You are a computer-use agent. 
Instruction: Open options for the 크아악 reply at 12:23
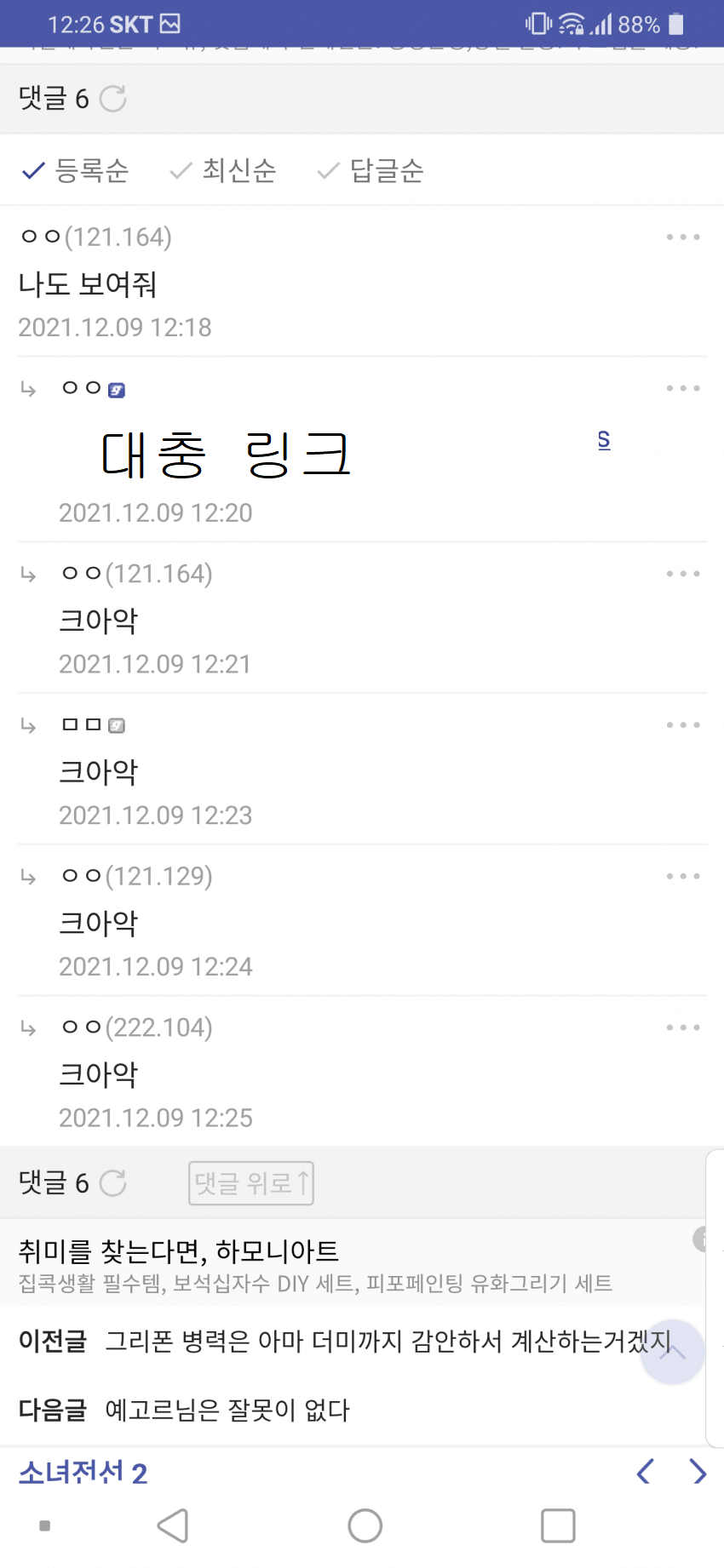(x=683, y=725)
